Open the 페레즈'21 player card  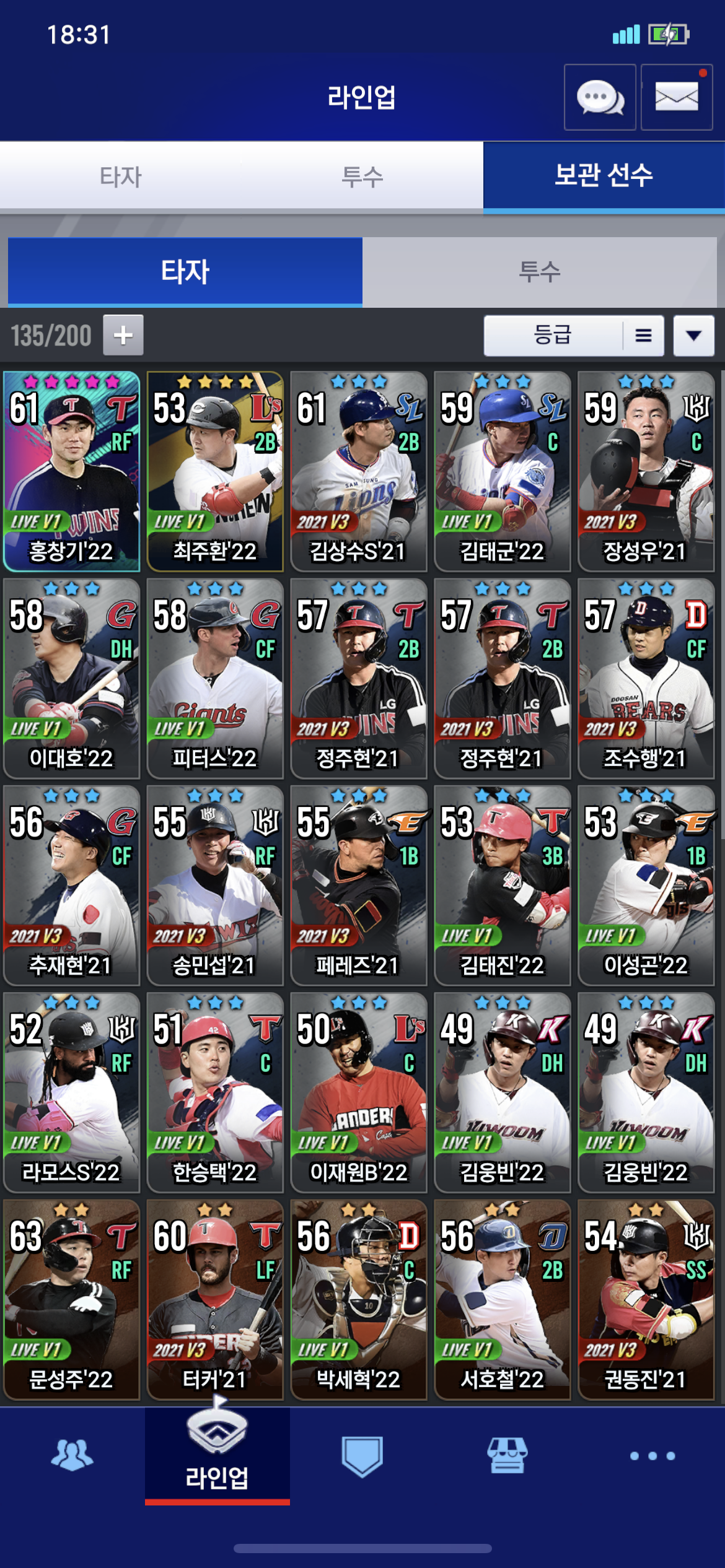tap(358, 886)
